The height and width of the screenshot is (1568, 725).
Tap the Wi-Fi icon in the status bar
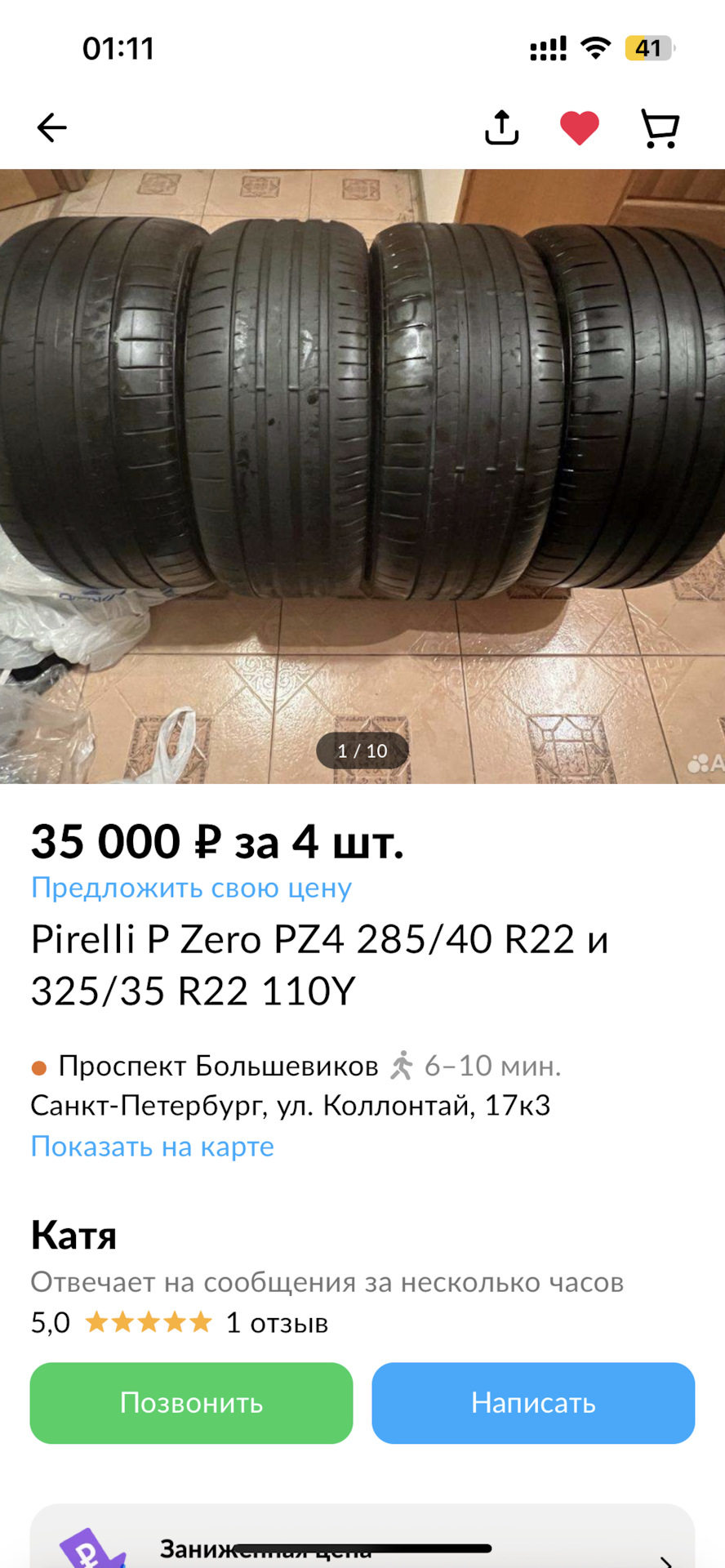(x=597, y=47)
